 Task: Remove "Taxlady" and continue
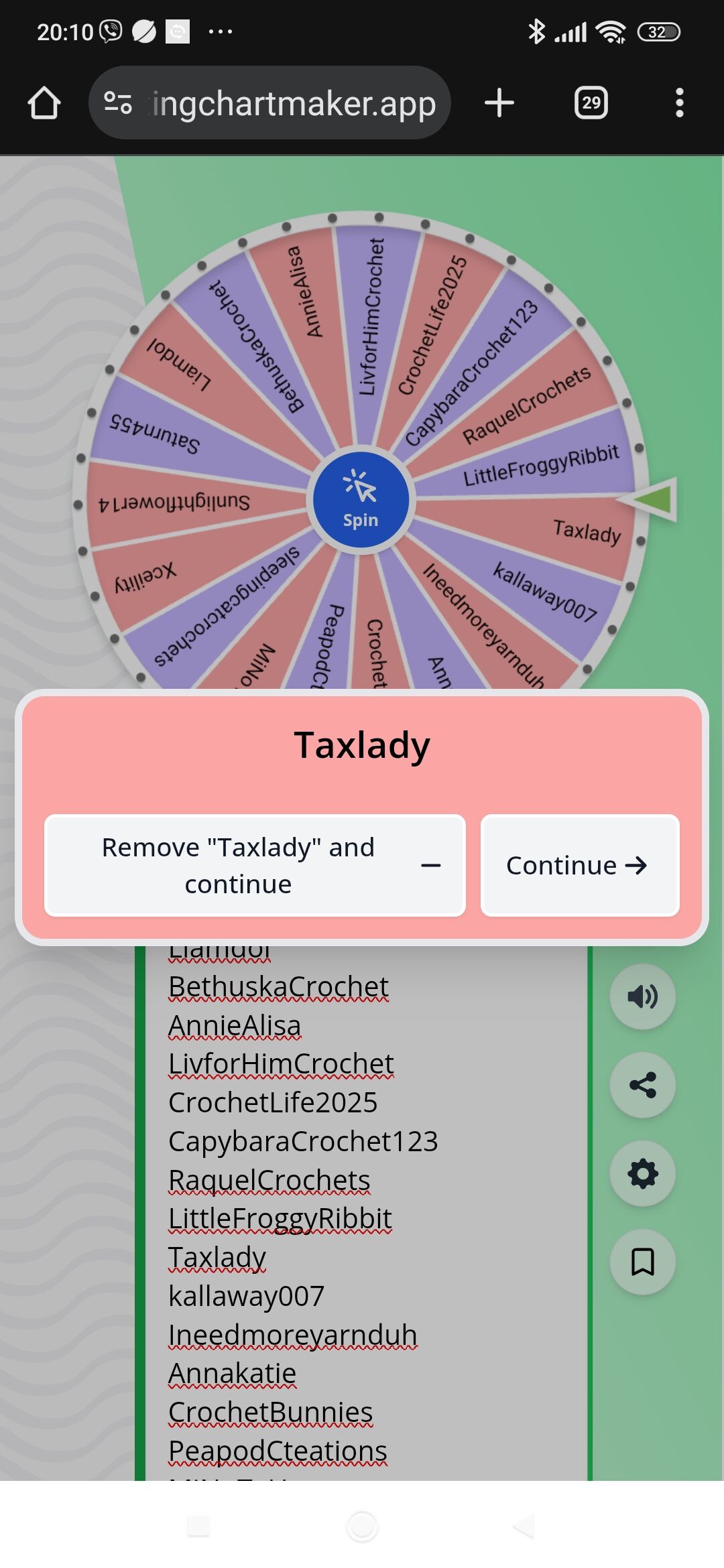(x=255, y=865)
